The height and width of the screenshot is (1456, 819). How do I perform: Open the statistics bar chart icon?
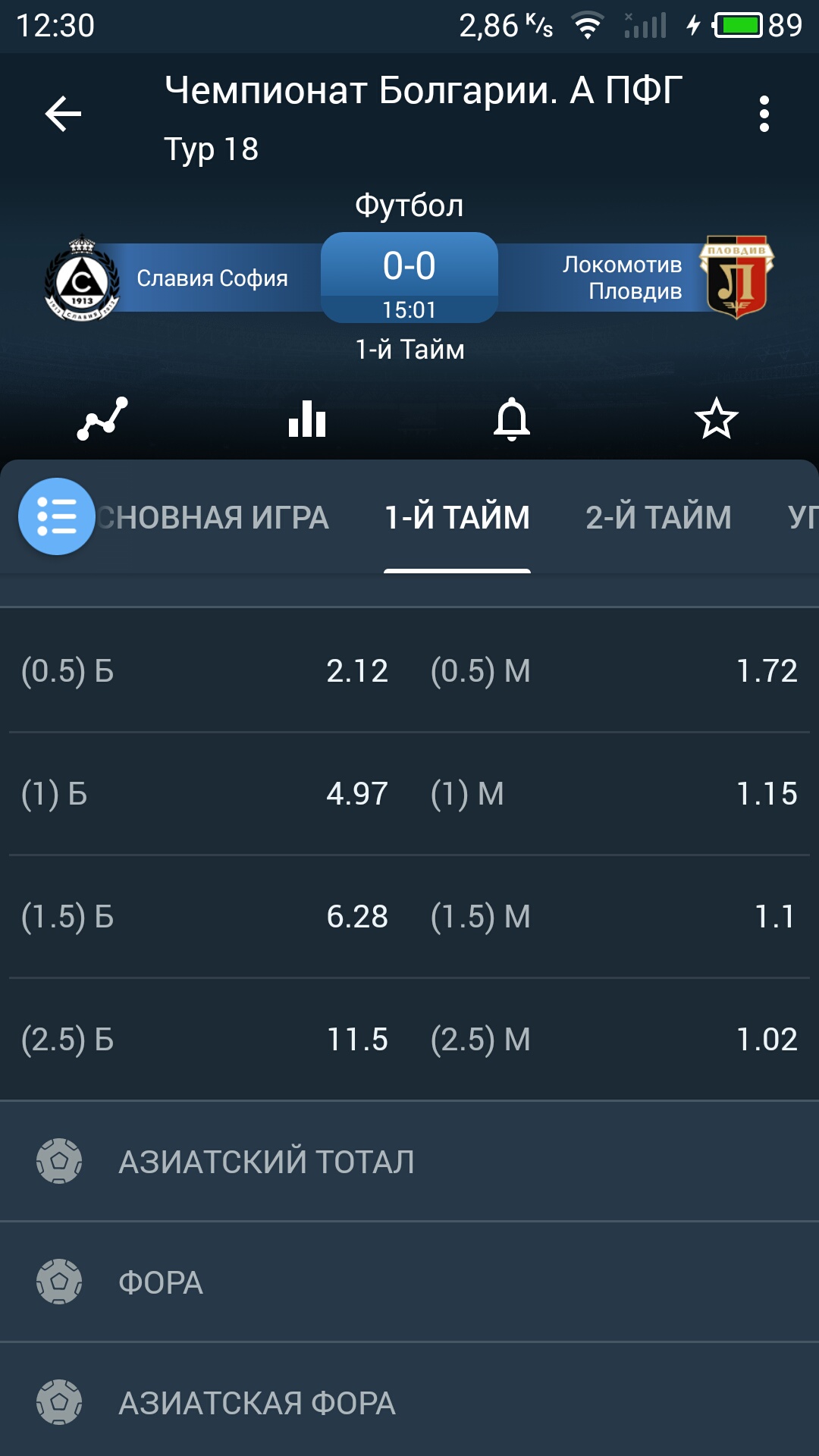click(x=307, y=419)
